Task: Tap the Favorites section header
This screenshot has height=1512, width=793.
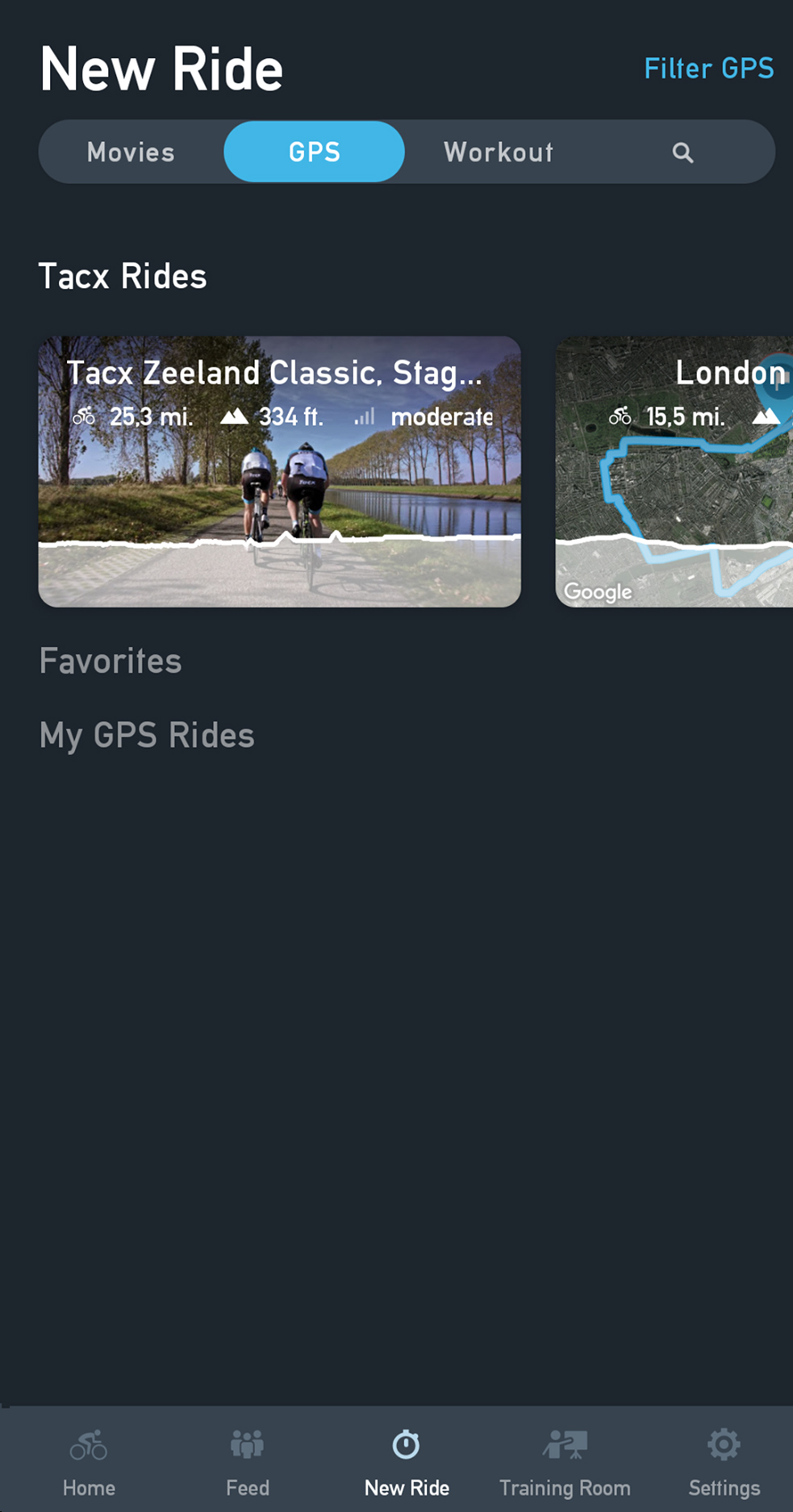Action: pos(110,660)
